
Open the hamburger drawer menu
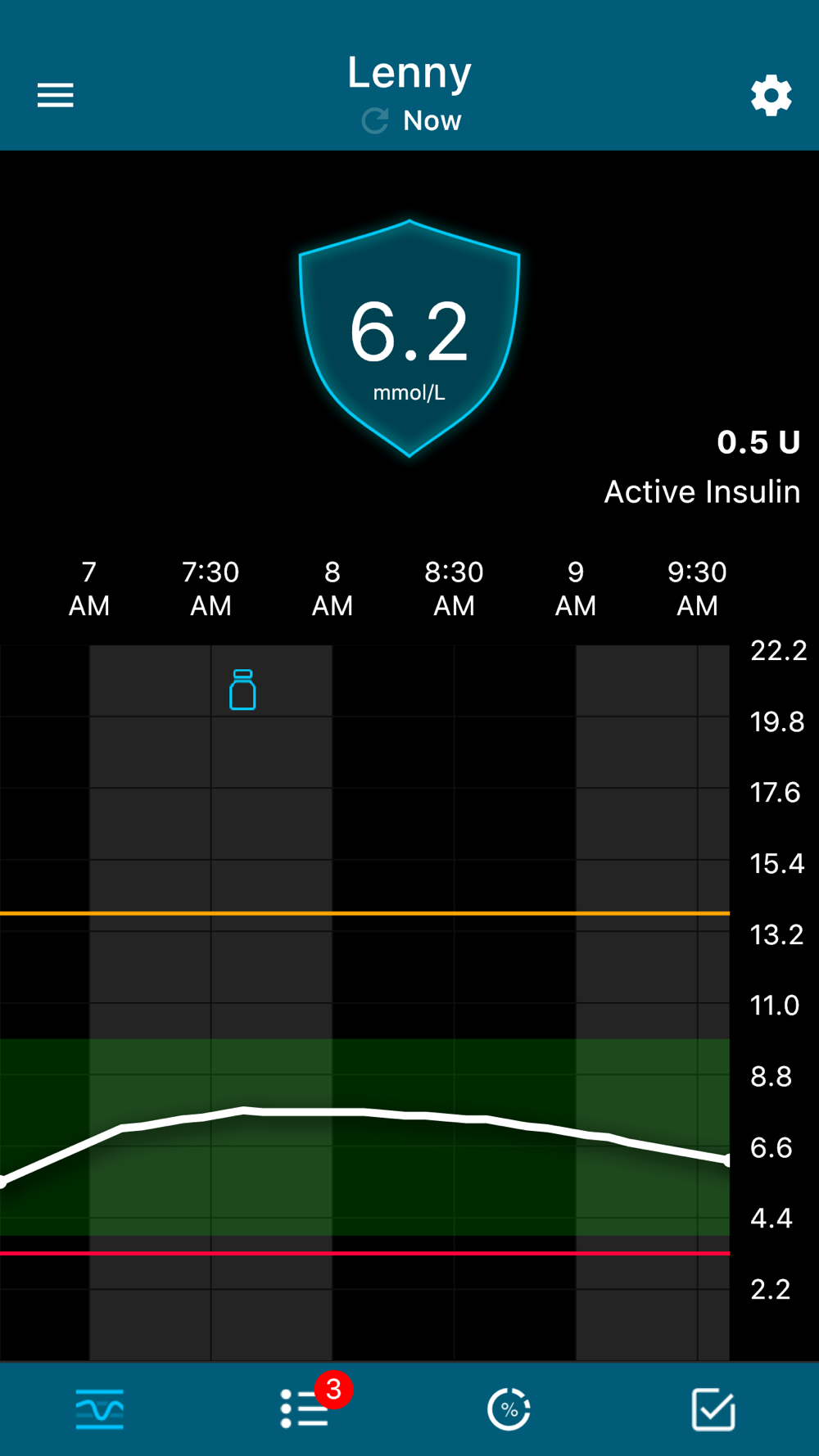point(56,96)
